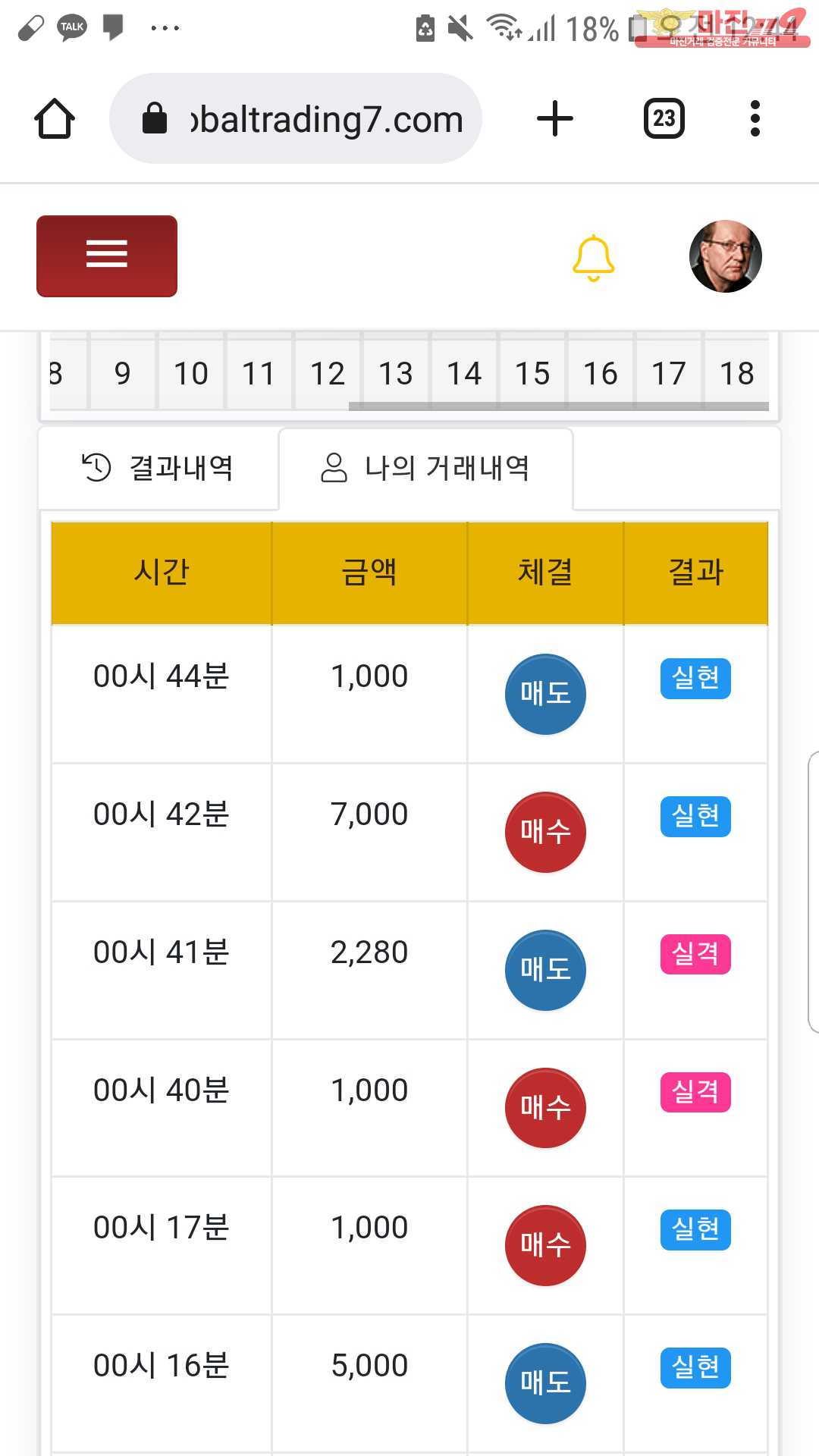Open the notifications bell
819x1456 pixels.
click(593, 257)
